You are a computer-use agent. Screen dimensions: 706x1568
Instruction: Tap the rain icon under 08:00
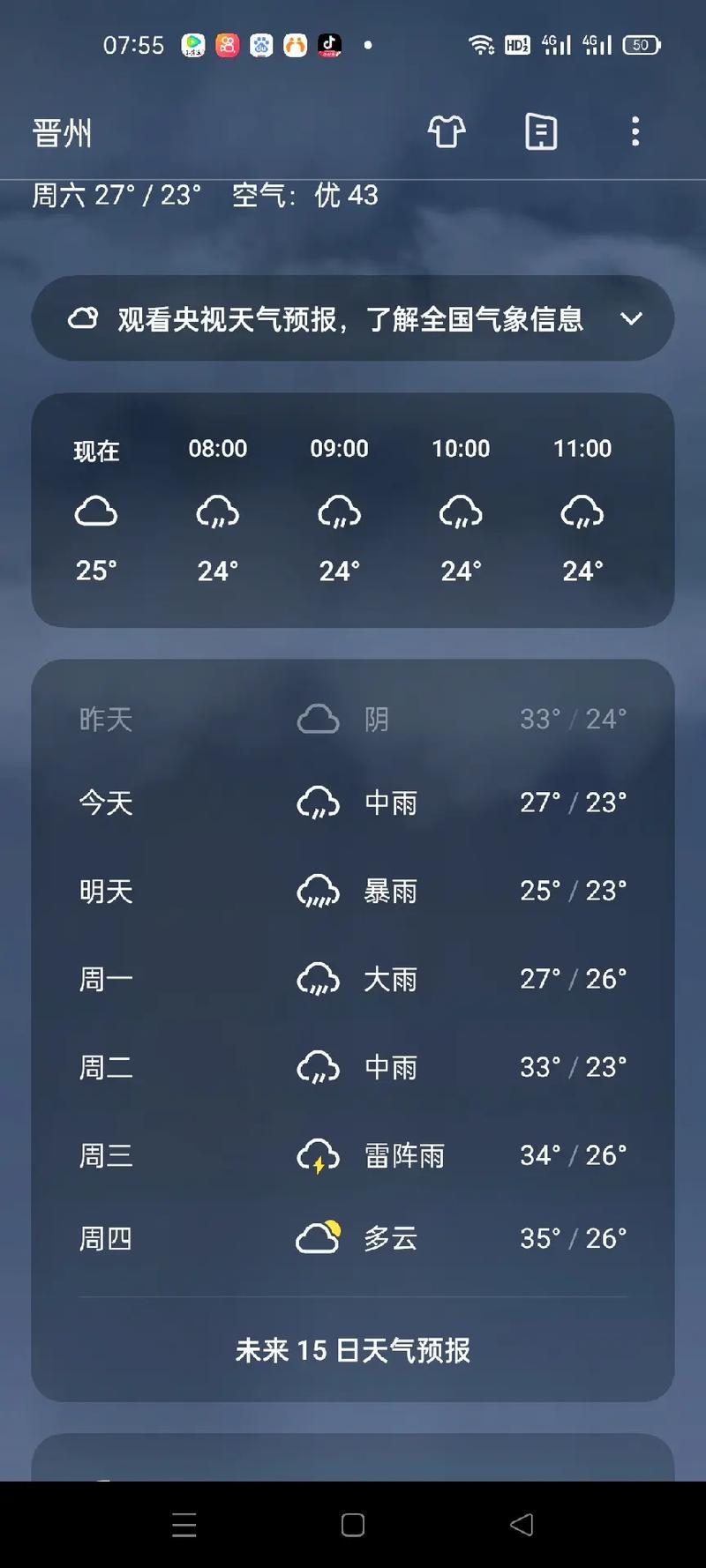pyautogui.click(x=217, y=511)
